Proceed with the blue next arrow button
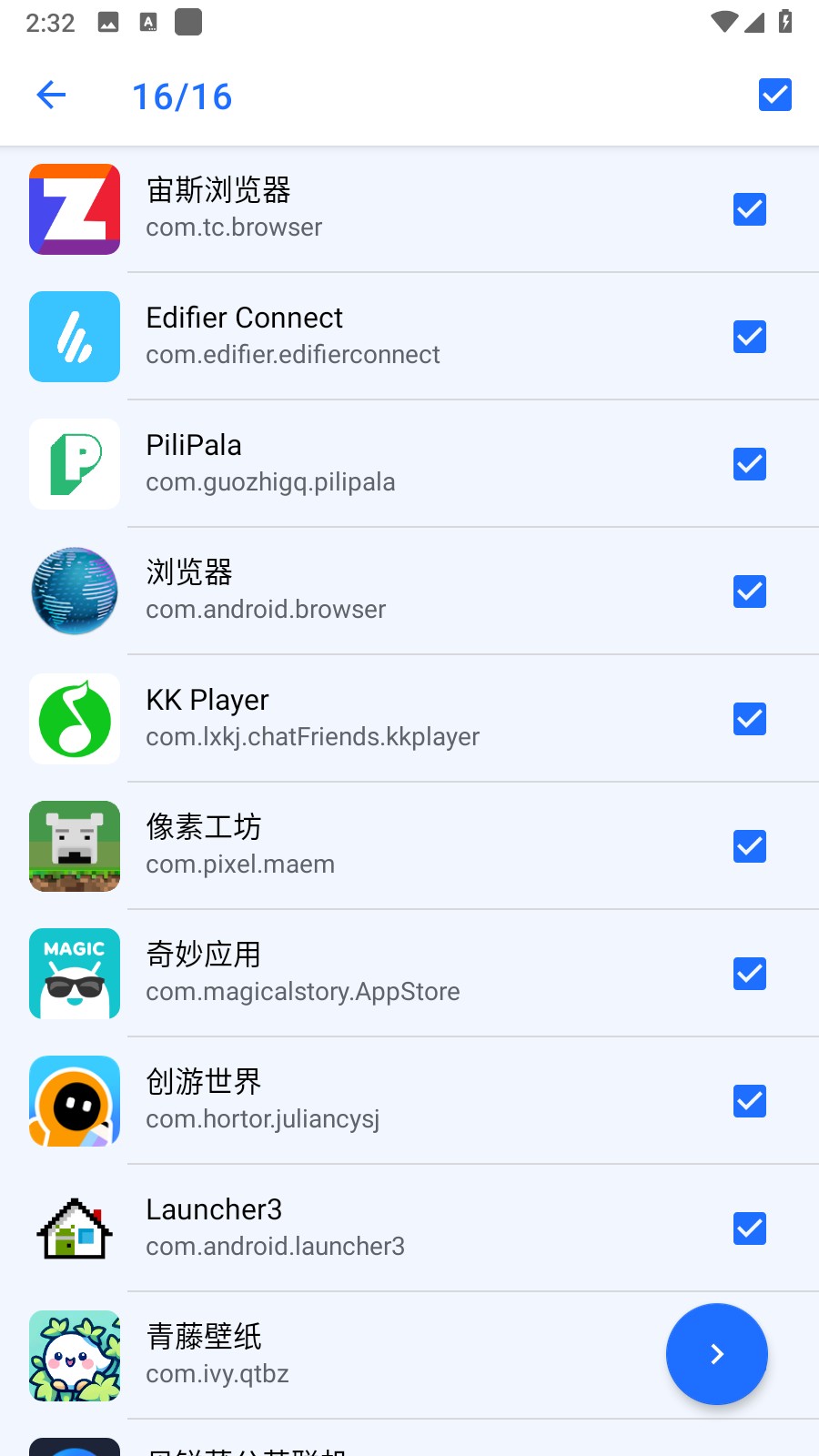The image size is (819, 1456). click(x=717, y=1354)
